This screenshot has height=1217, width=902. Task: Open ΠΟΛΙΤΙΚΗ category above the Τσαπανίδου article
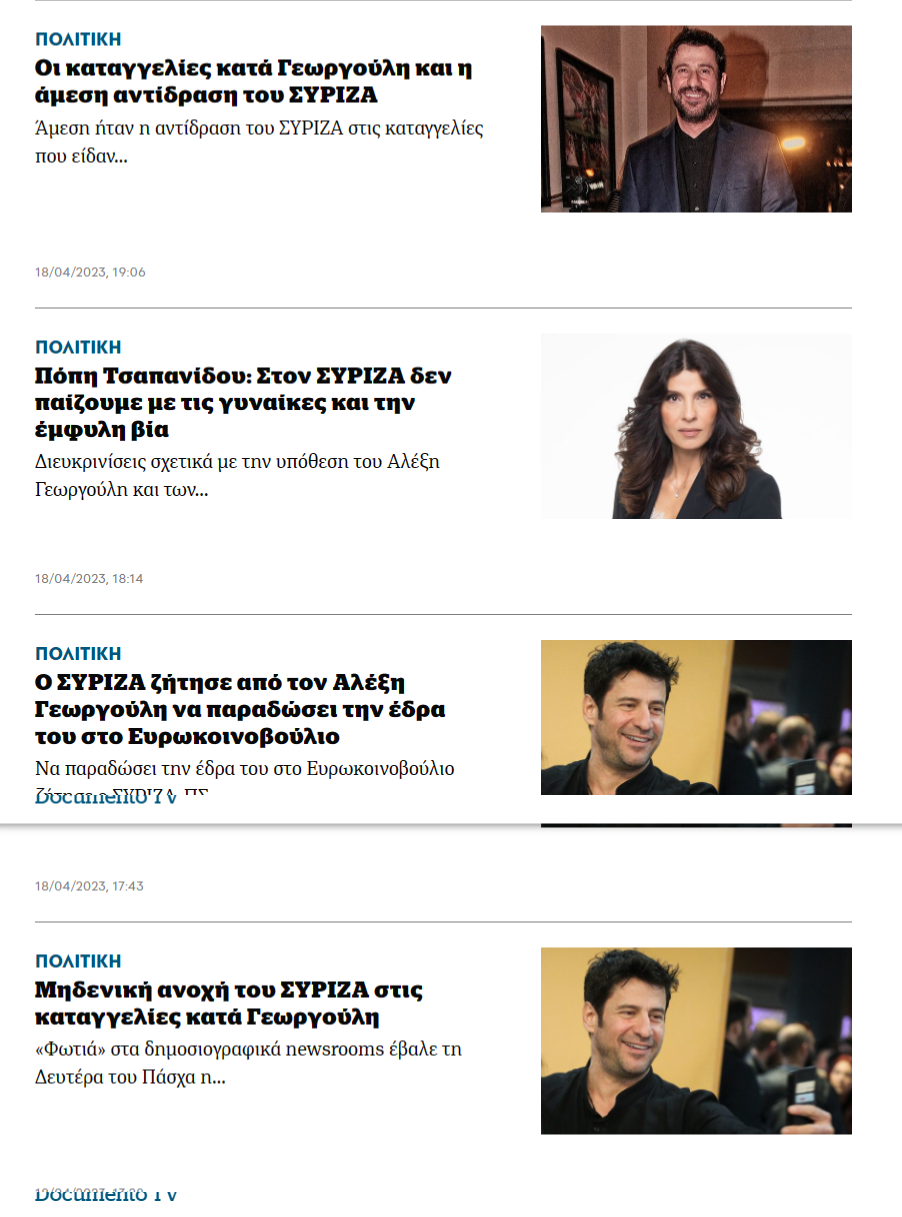click(x=78, y=347)
